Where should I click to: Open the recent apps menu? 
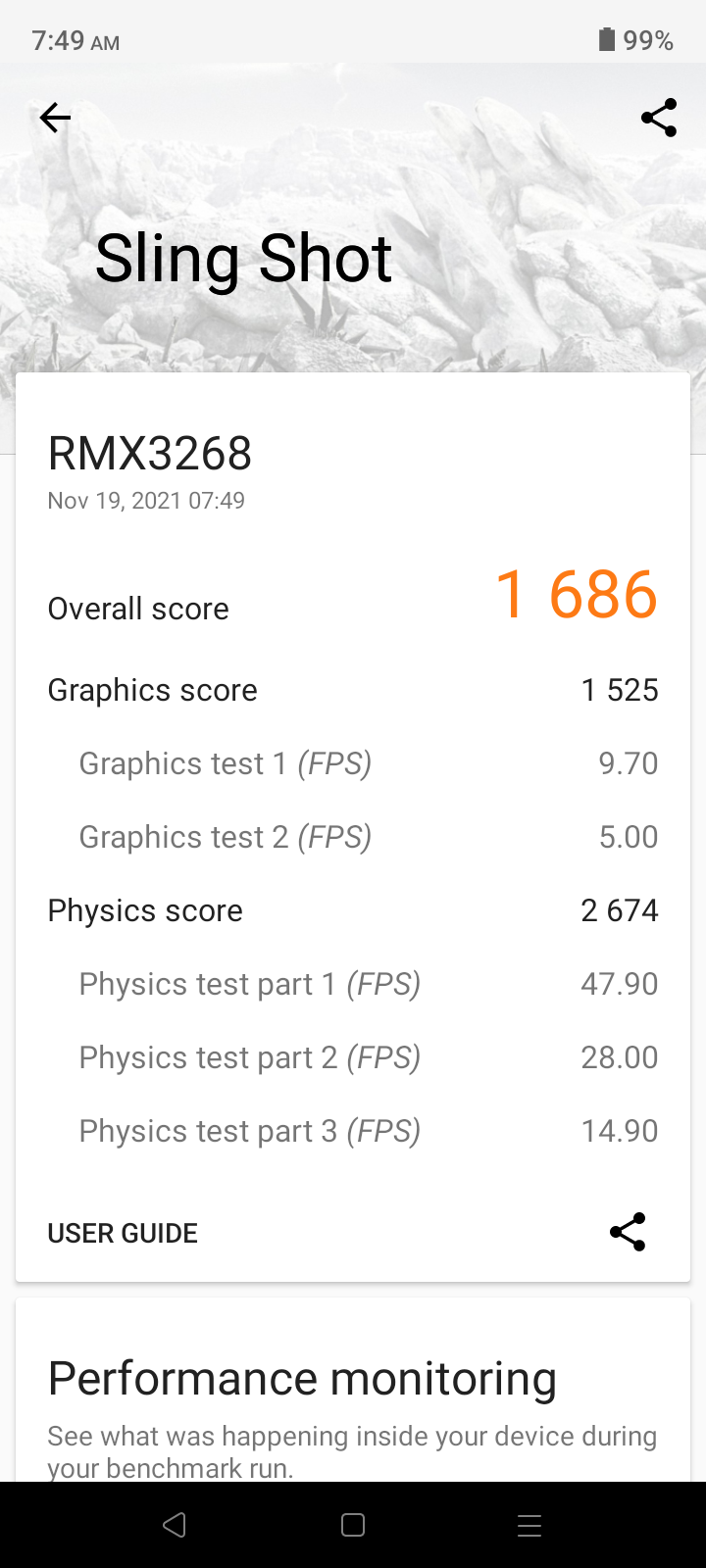[529, 1525]
